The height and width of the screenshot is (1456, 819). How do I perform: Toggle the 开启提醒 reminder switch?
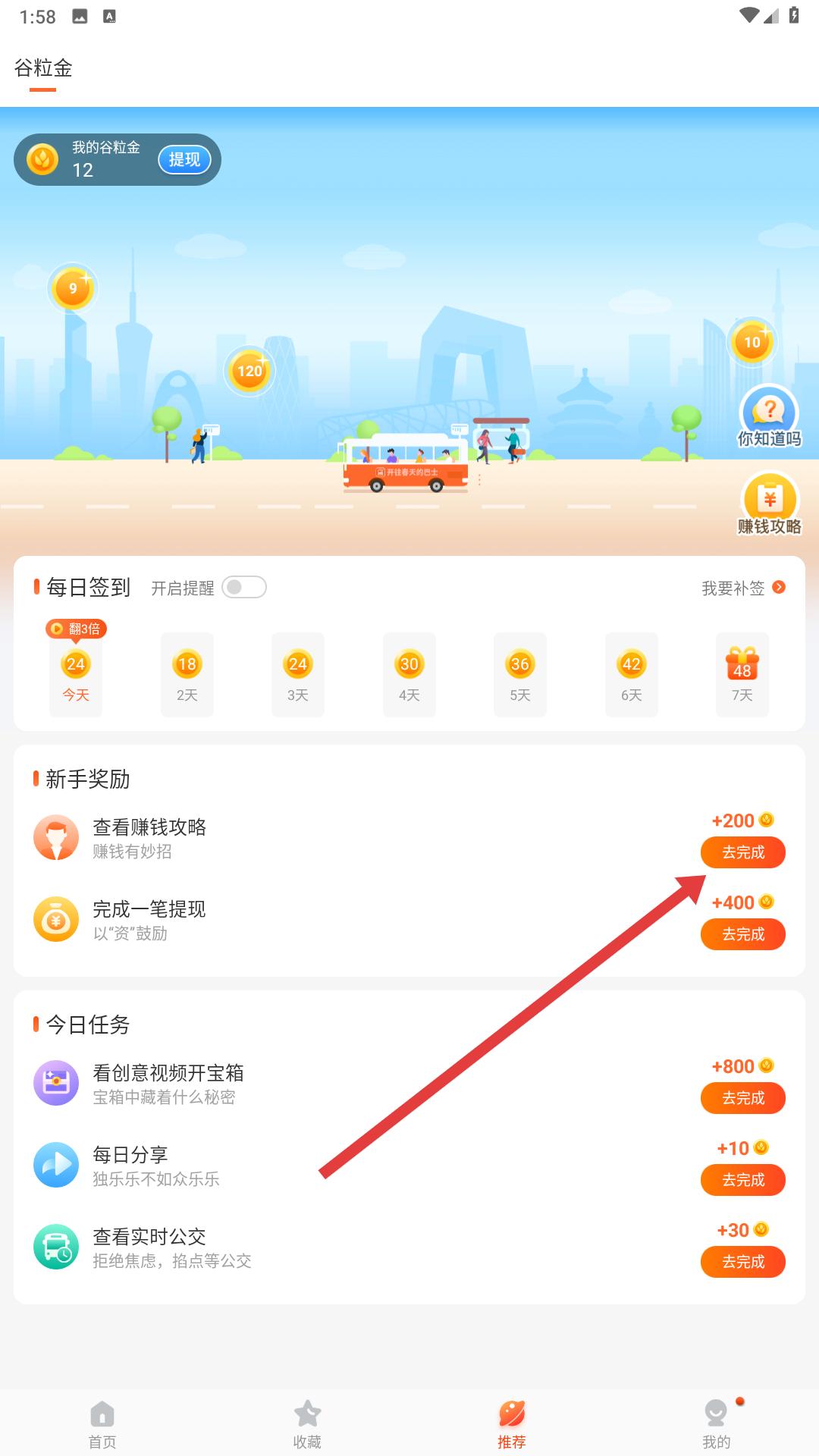[243, 588]
